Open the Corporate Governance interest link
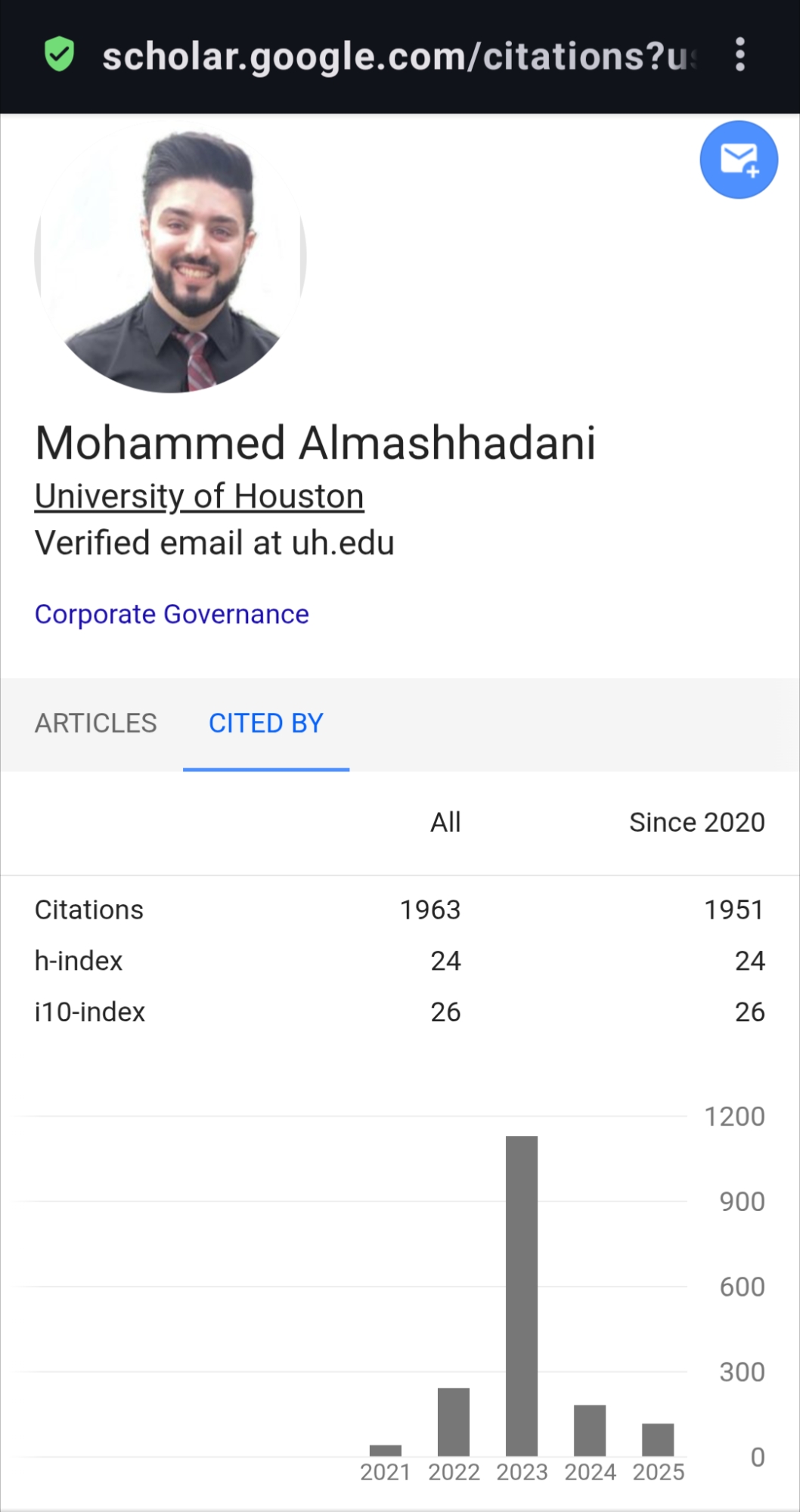The height and width of the screenshot is (1512, 800). (x=172, y=615)
